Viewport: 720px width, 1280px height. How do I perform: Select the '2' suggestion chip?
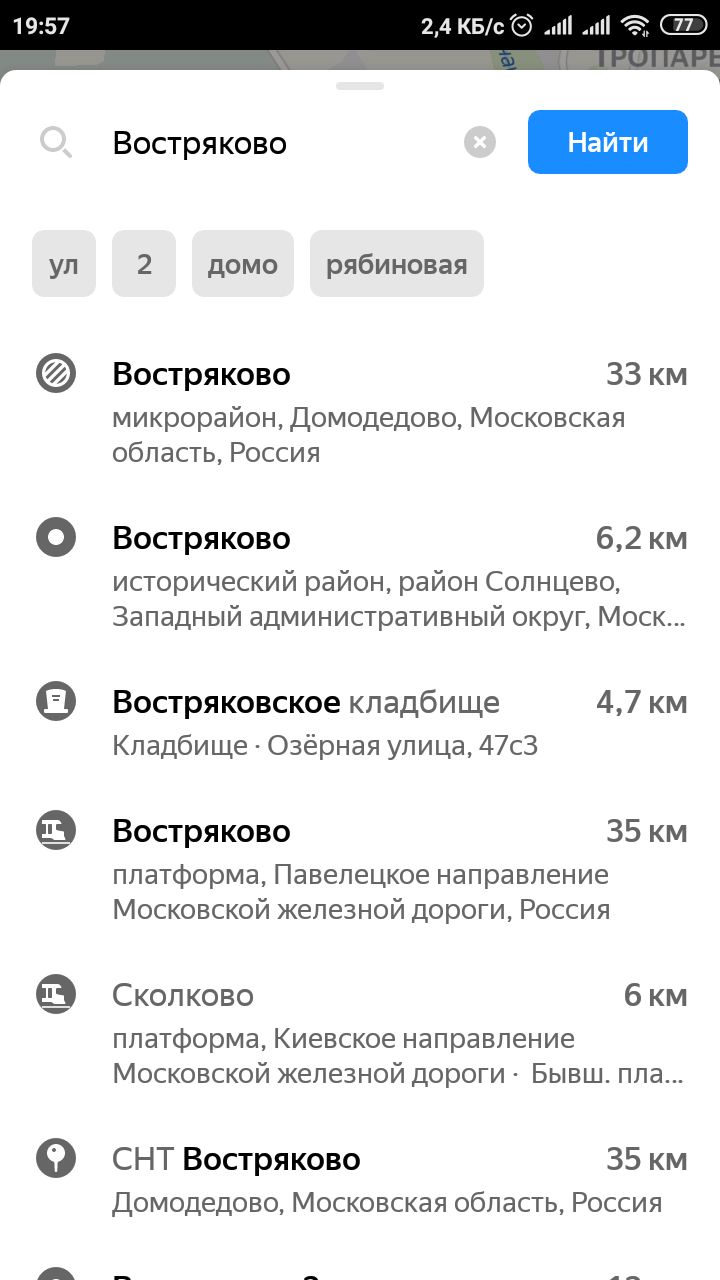tap(144, 264)
